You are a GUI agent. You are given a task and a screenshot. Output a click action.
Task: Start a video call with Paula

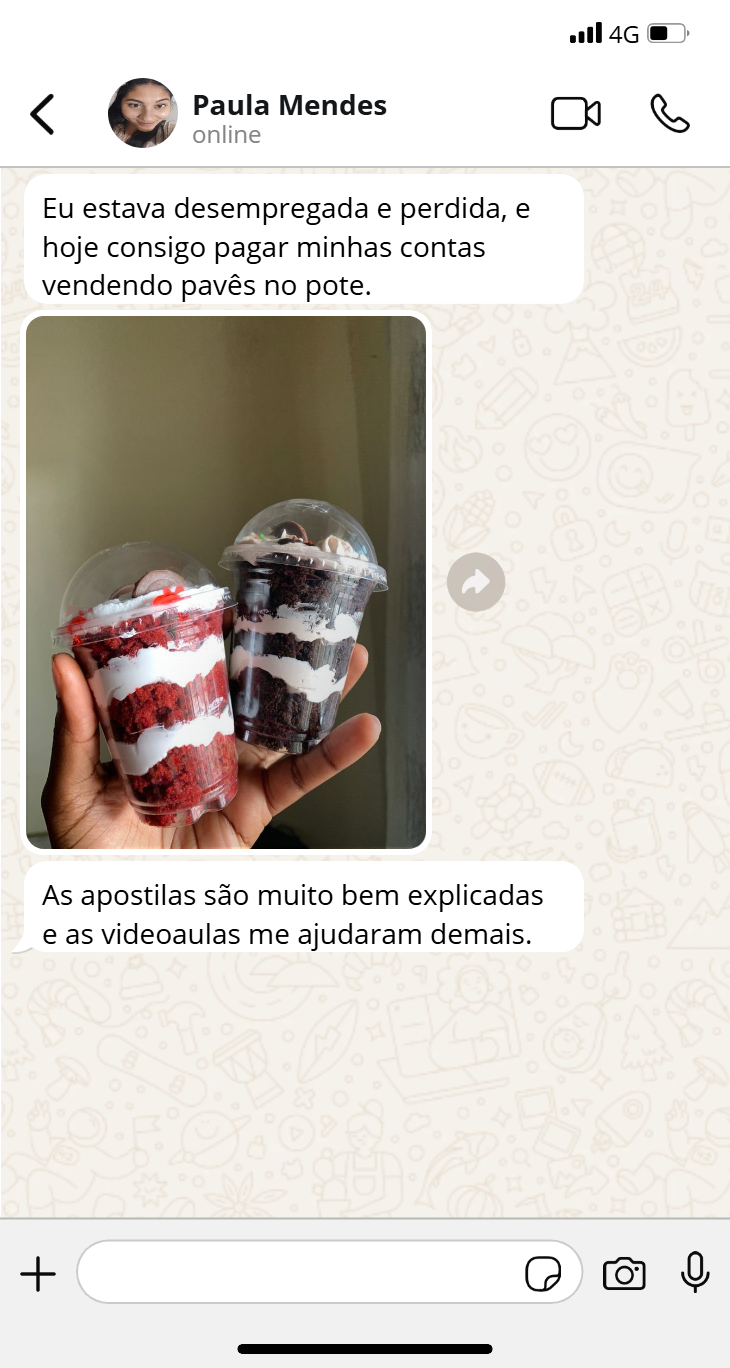coord(576,114)
